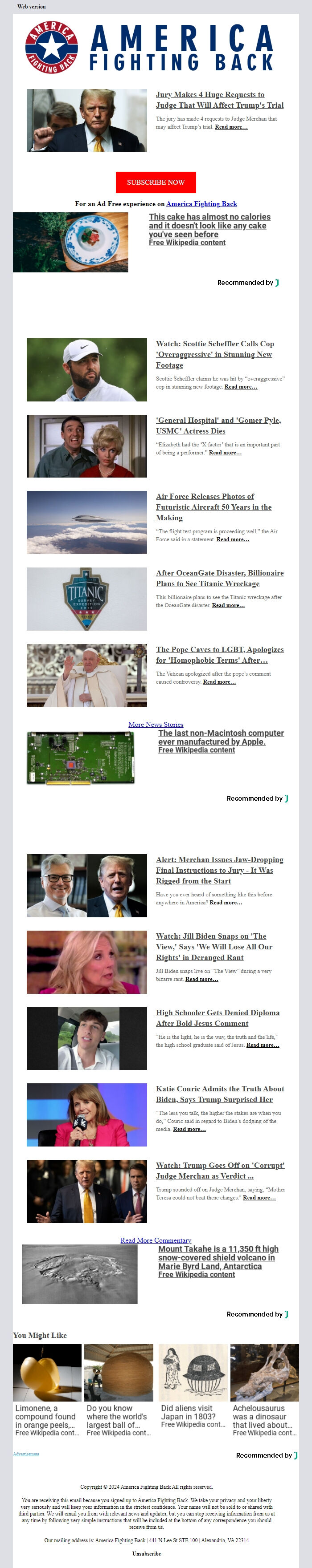312x1568 pixels.
Task: Open the billionaire Titanic wreckage story
Action: pyautogui.click(x=219, y=578)
